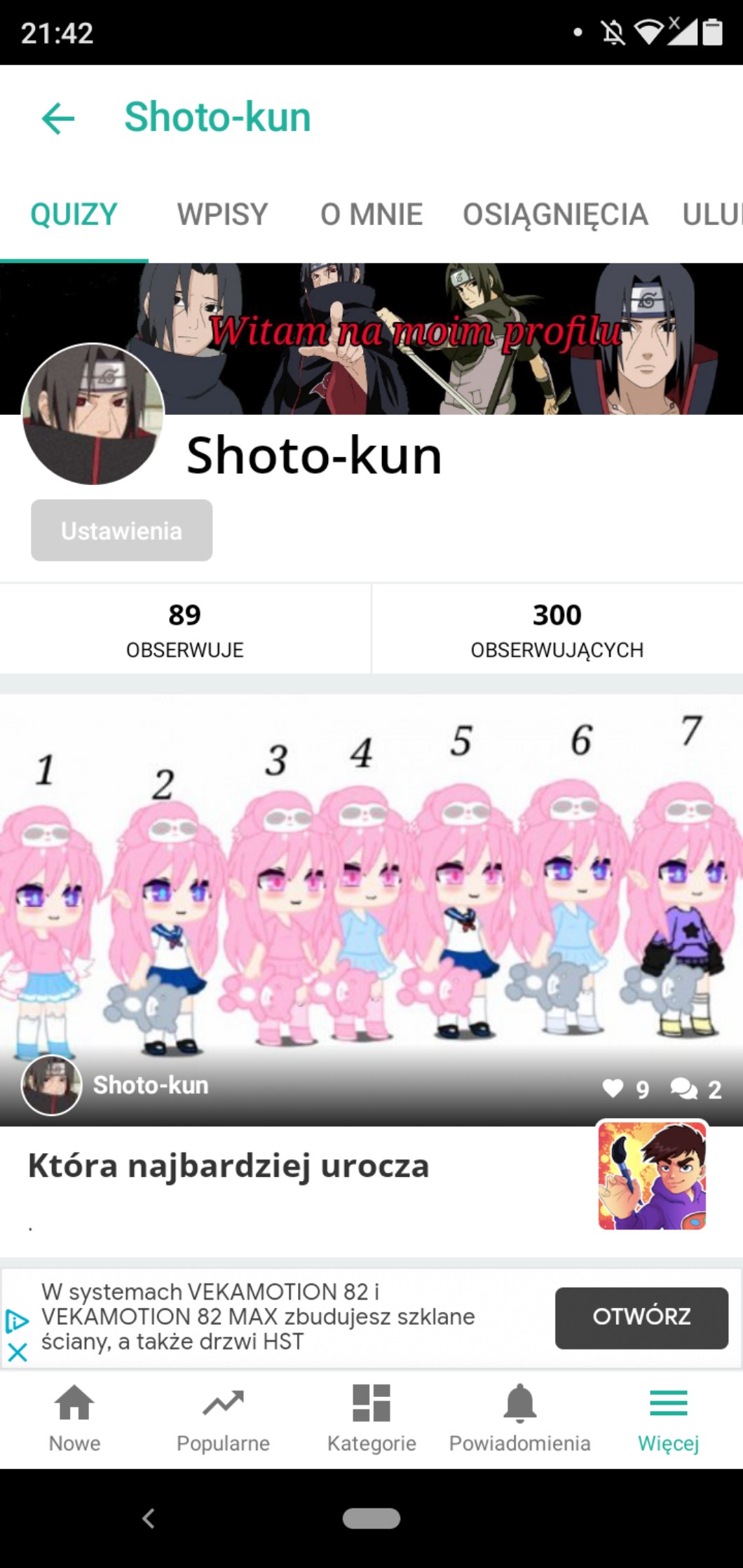Open the Więcej menu

click(x=668, y=1417)
